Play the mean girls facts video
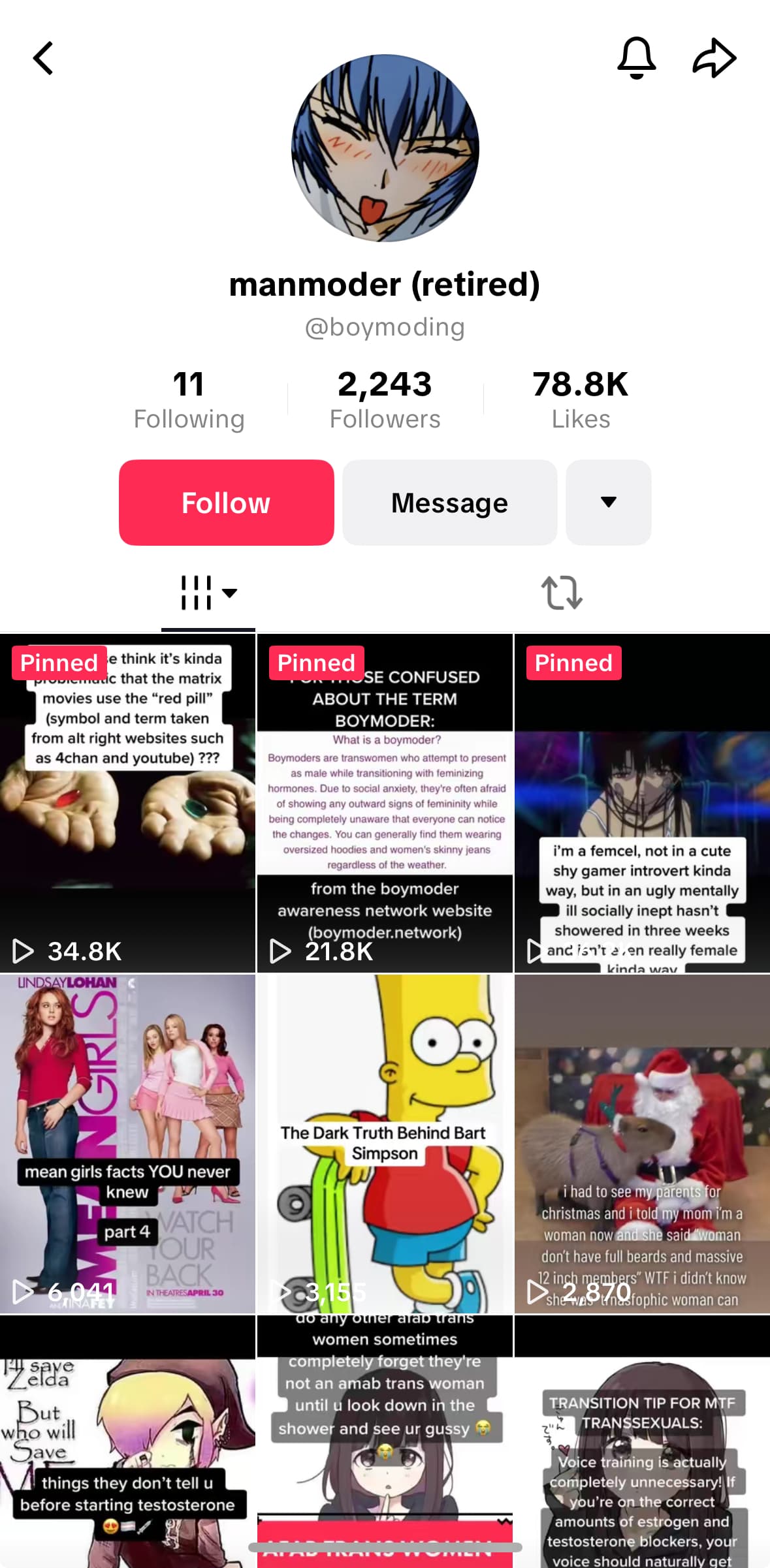This screenshot has width=770, height=1568. pyautogui.click(x=127, y=1144)
